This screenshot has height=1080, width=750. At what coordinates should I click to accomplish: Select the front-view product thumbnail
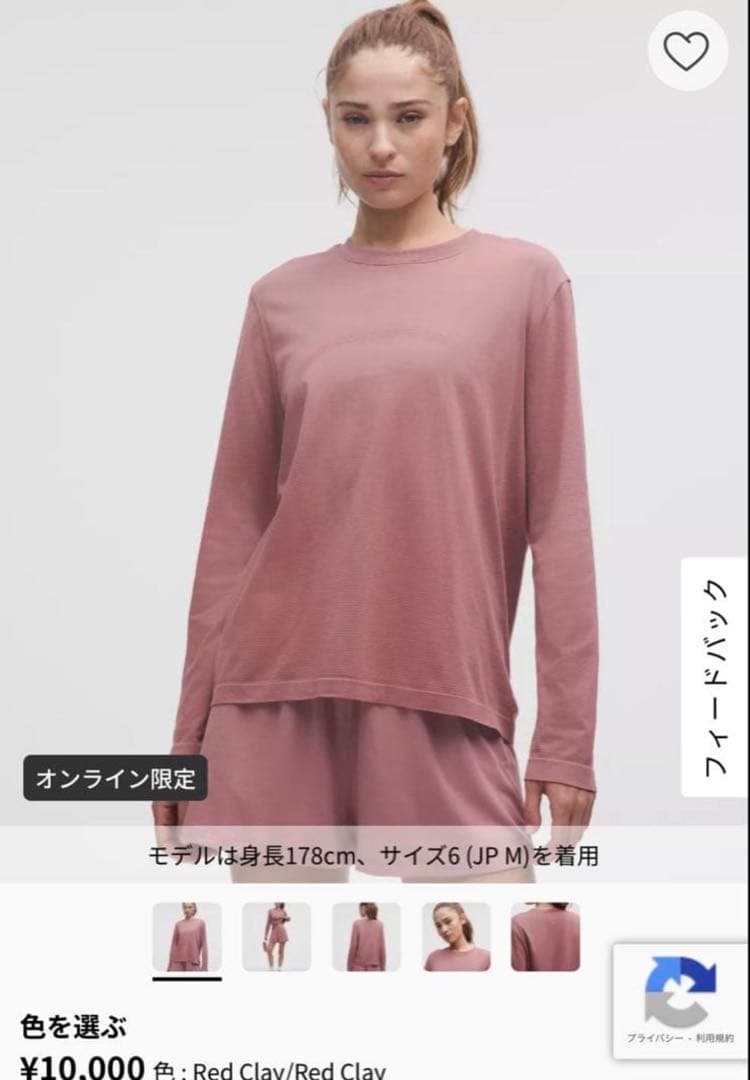[x=187, y=937]
